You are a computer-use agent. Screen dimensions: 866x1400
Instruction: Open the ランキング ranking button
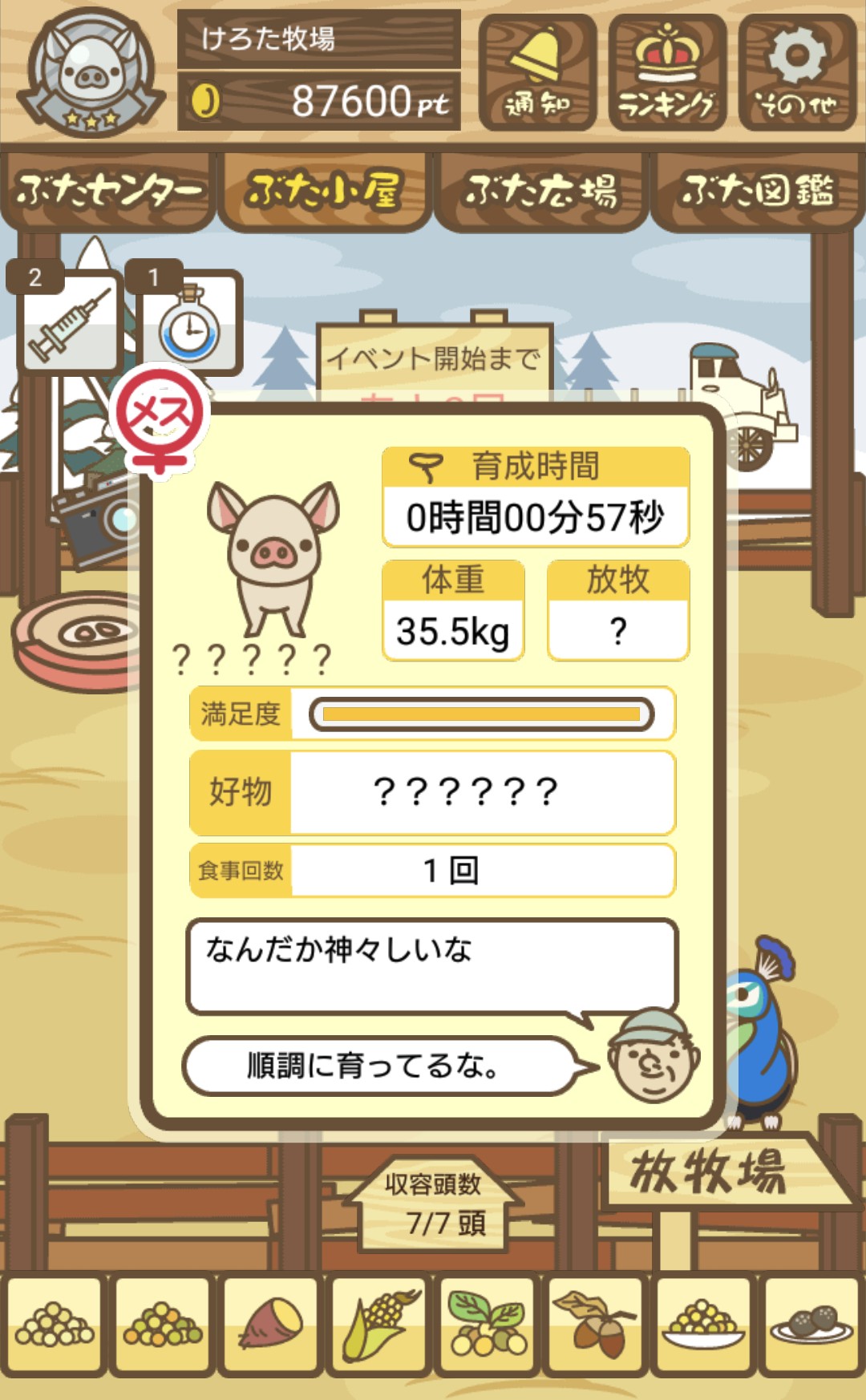666,73
